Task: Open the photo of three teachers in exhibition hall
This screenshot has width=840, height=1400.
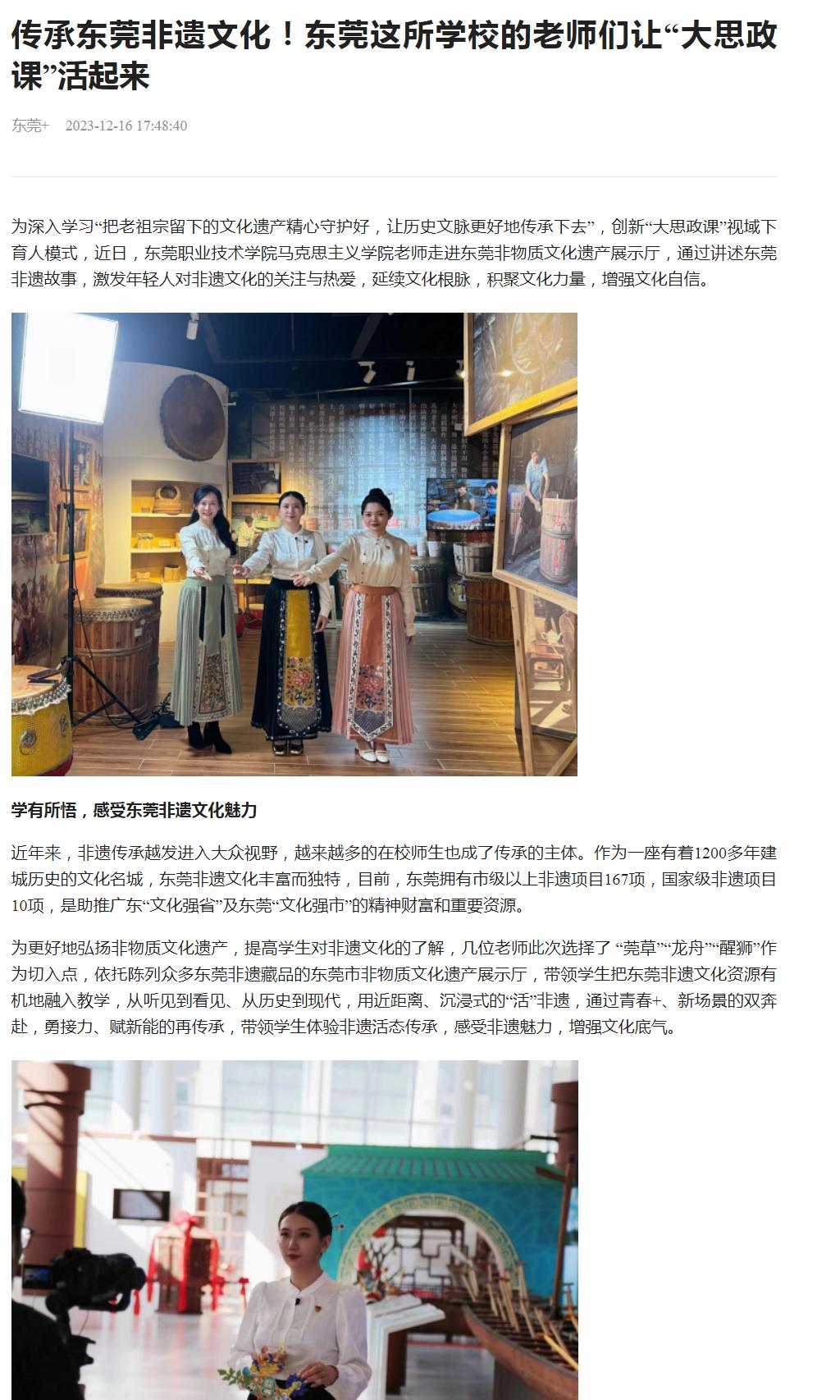Action: click(294, 544)
